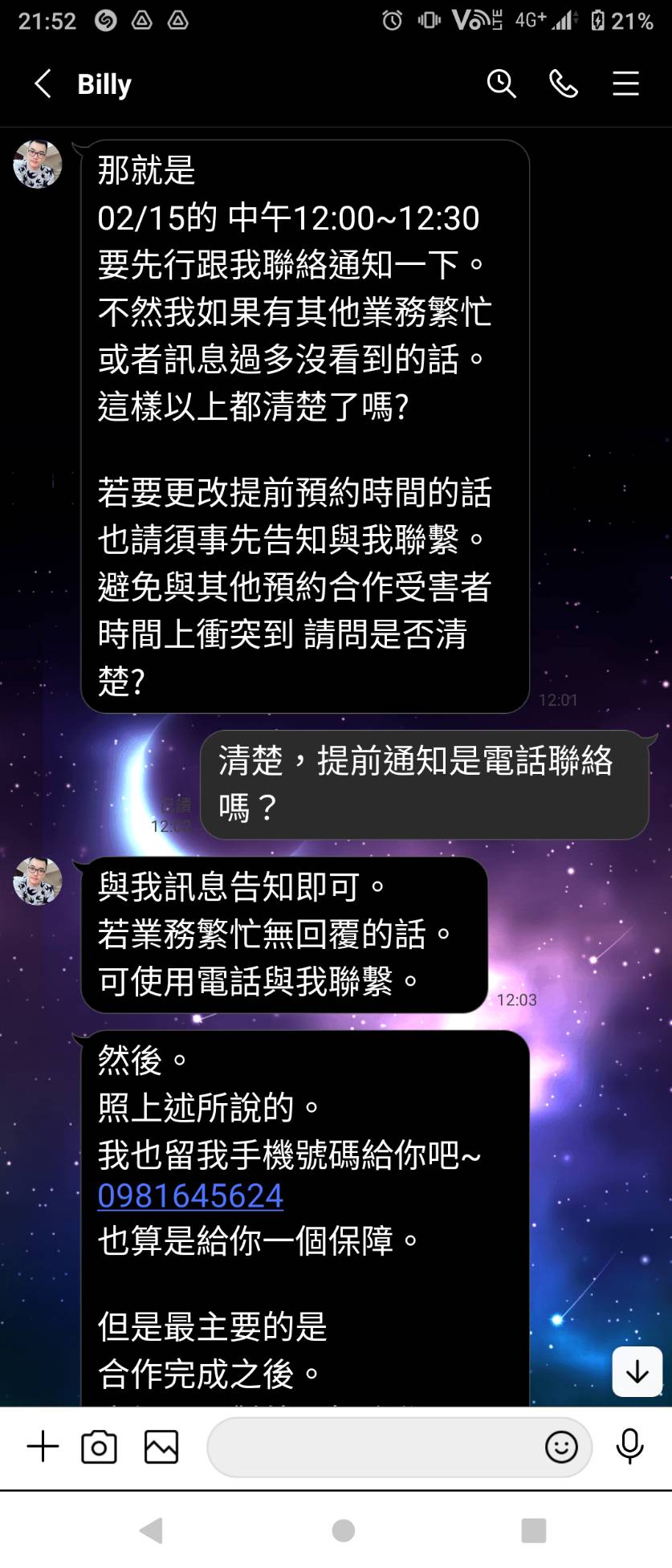Open the emoji and sticker picker

coord(560,1447)
